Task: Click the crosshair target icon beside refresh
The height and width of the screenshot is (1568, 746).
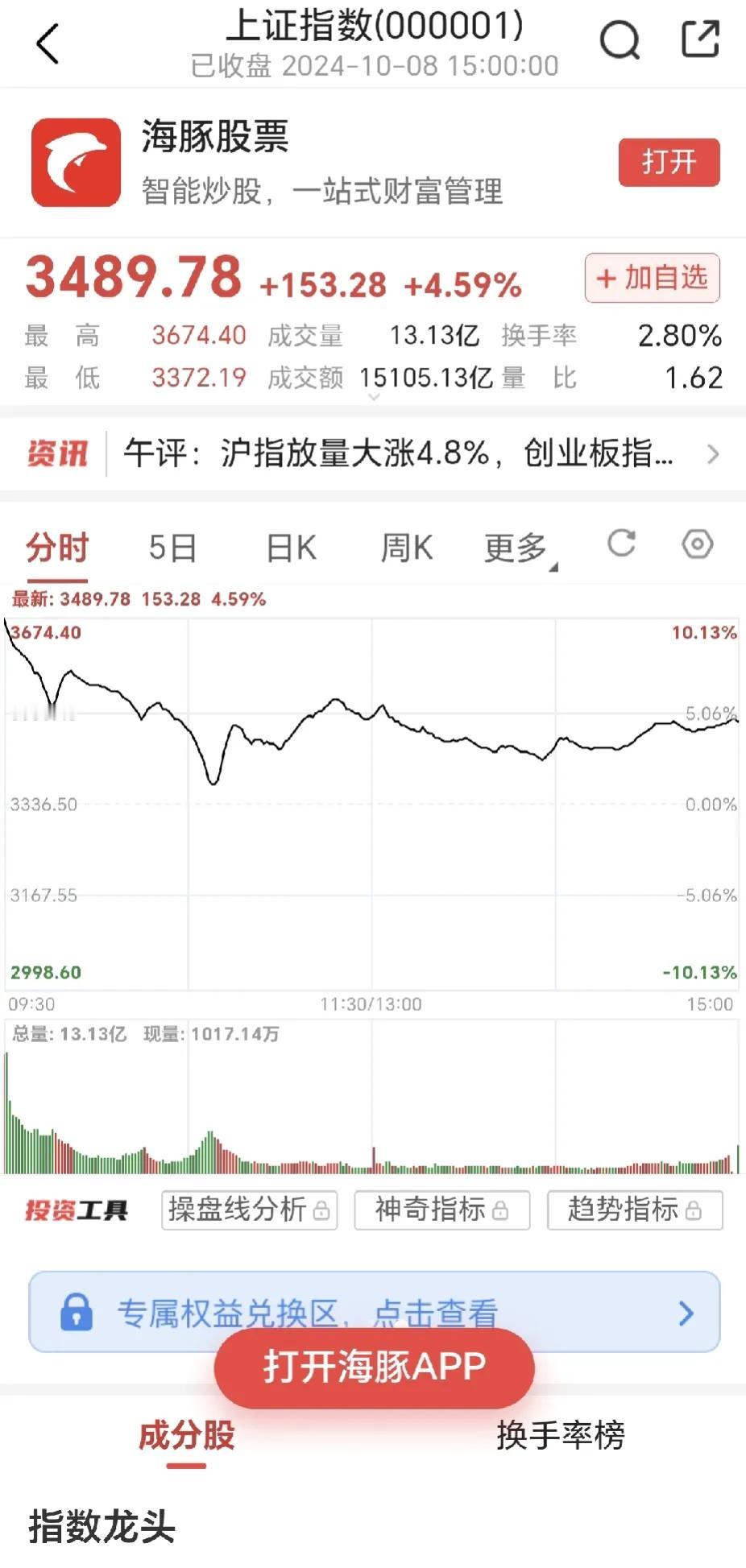Action: (698, 545)
